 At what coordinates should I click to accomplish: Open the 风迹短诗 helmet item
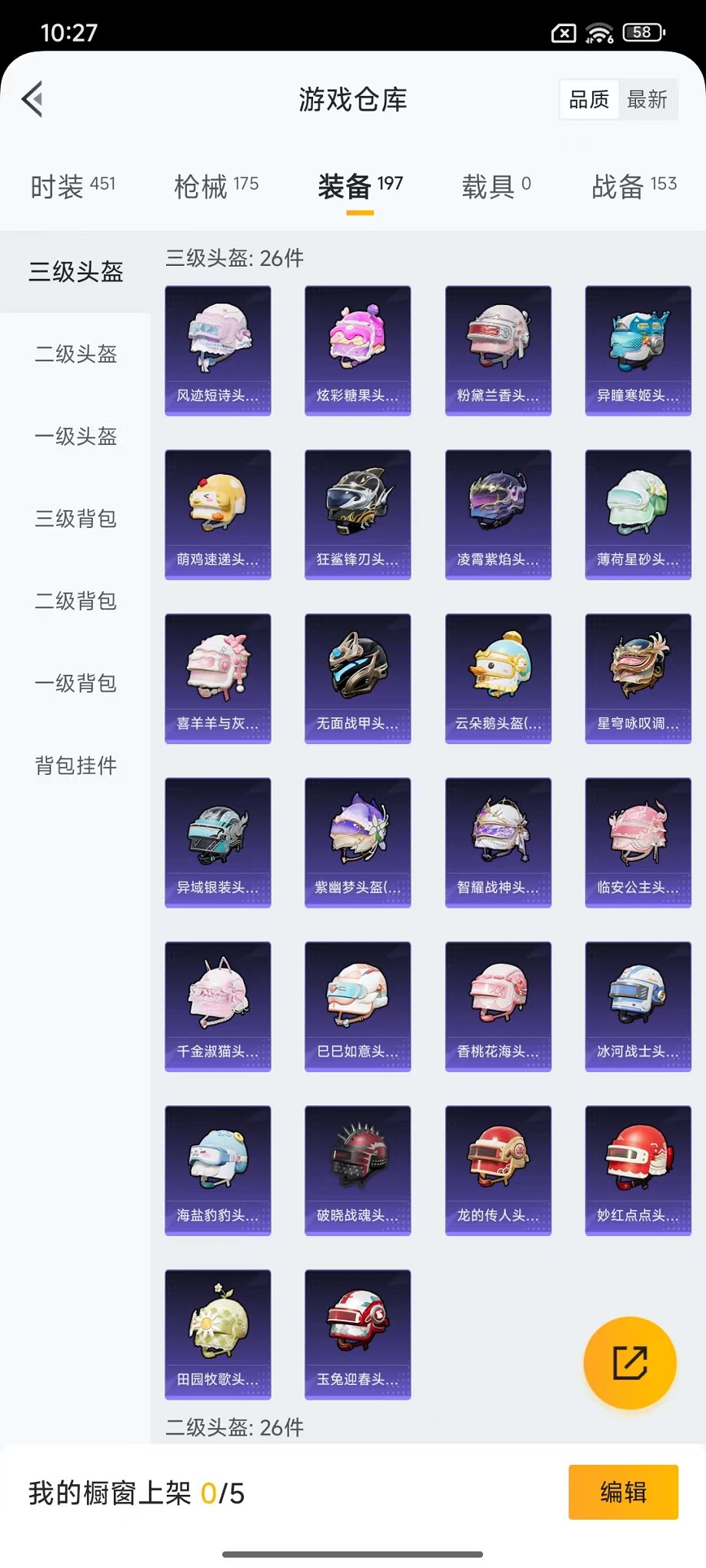(x=218, y=350)
